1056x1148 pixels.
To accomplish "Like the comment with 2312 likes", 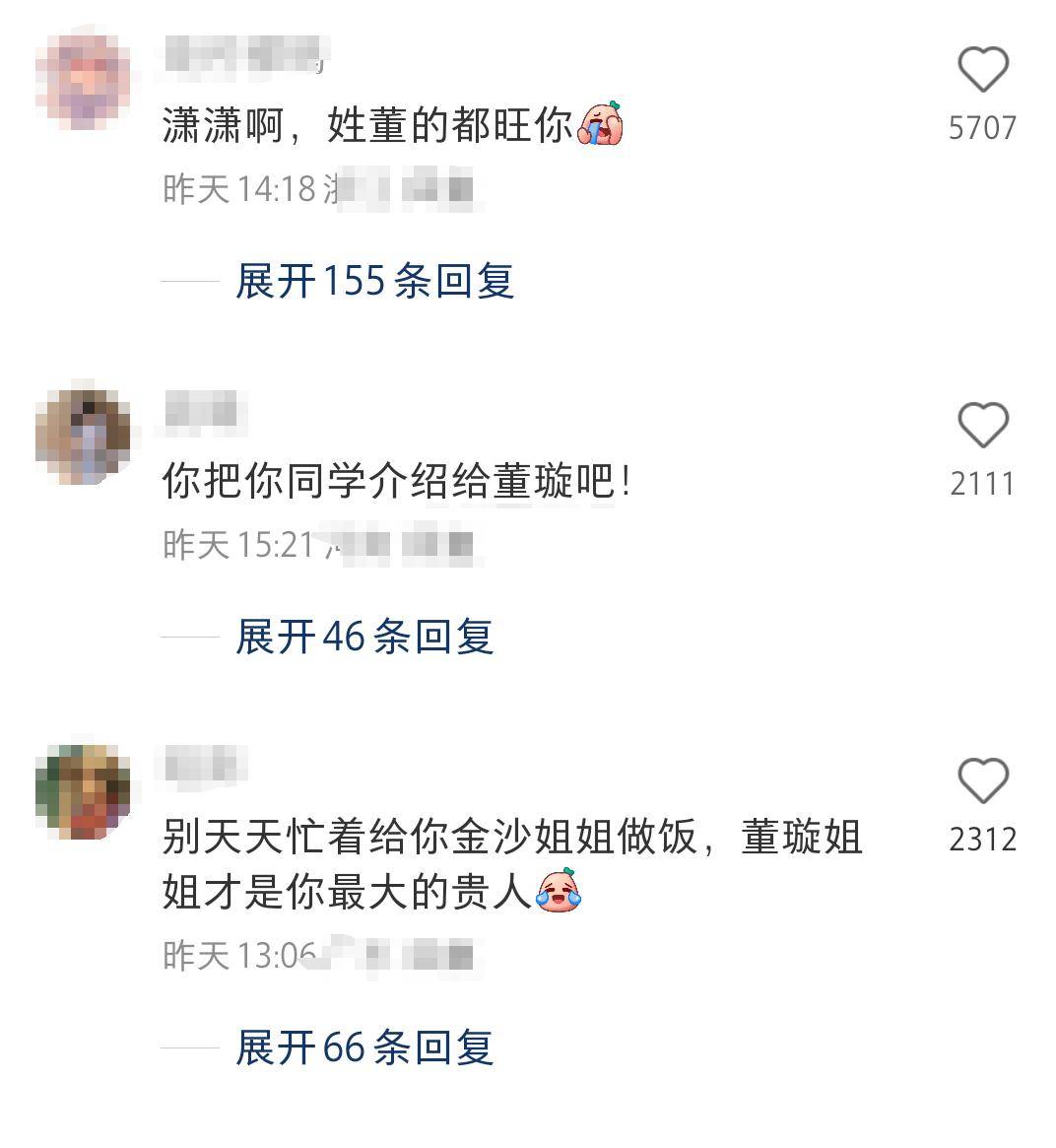I will [982, 781].
